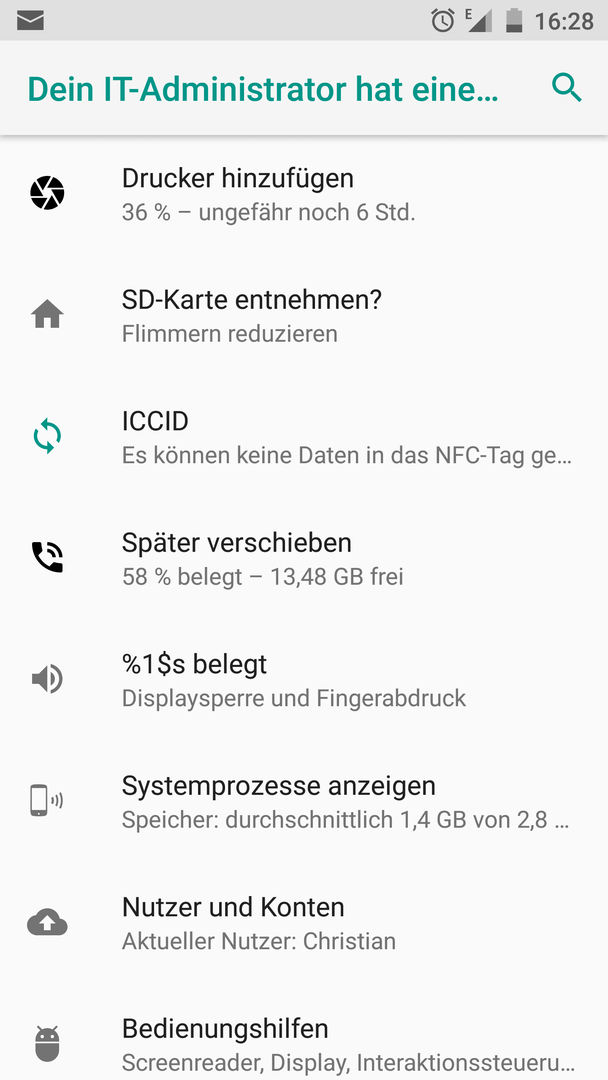Open the Drucker hinzufügen row

pyautogui.click(x=304, y=194)
